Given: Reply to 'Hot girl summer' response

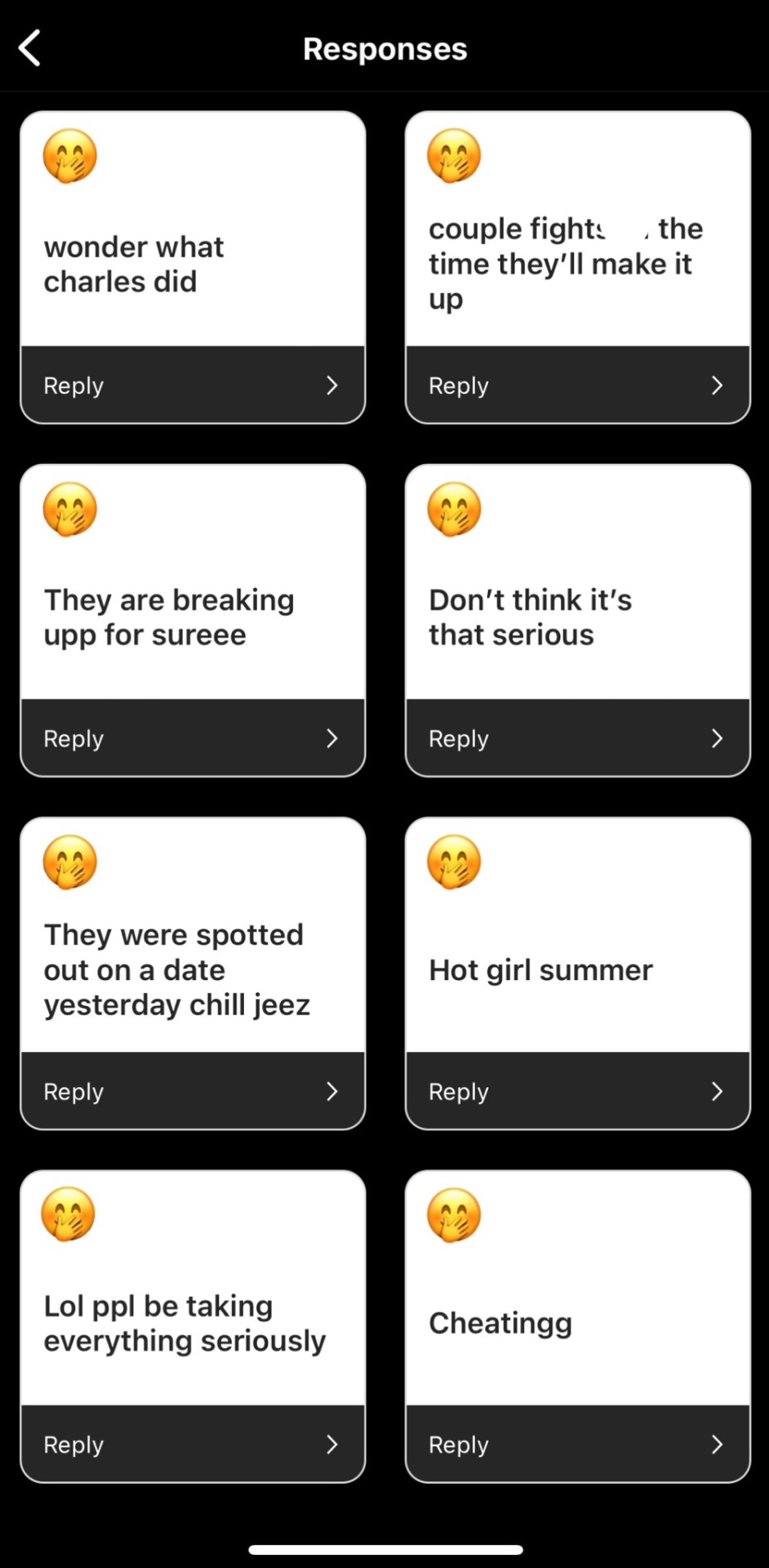Looking at the screenshot, I should point(577,1091).
